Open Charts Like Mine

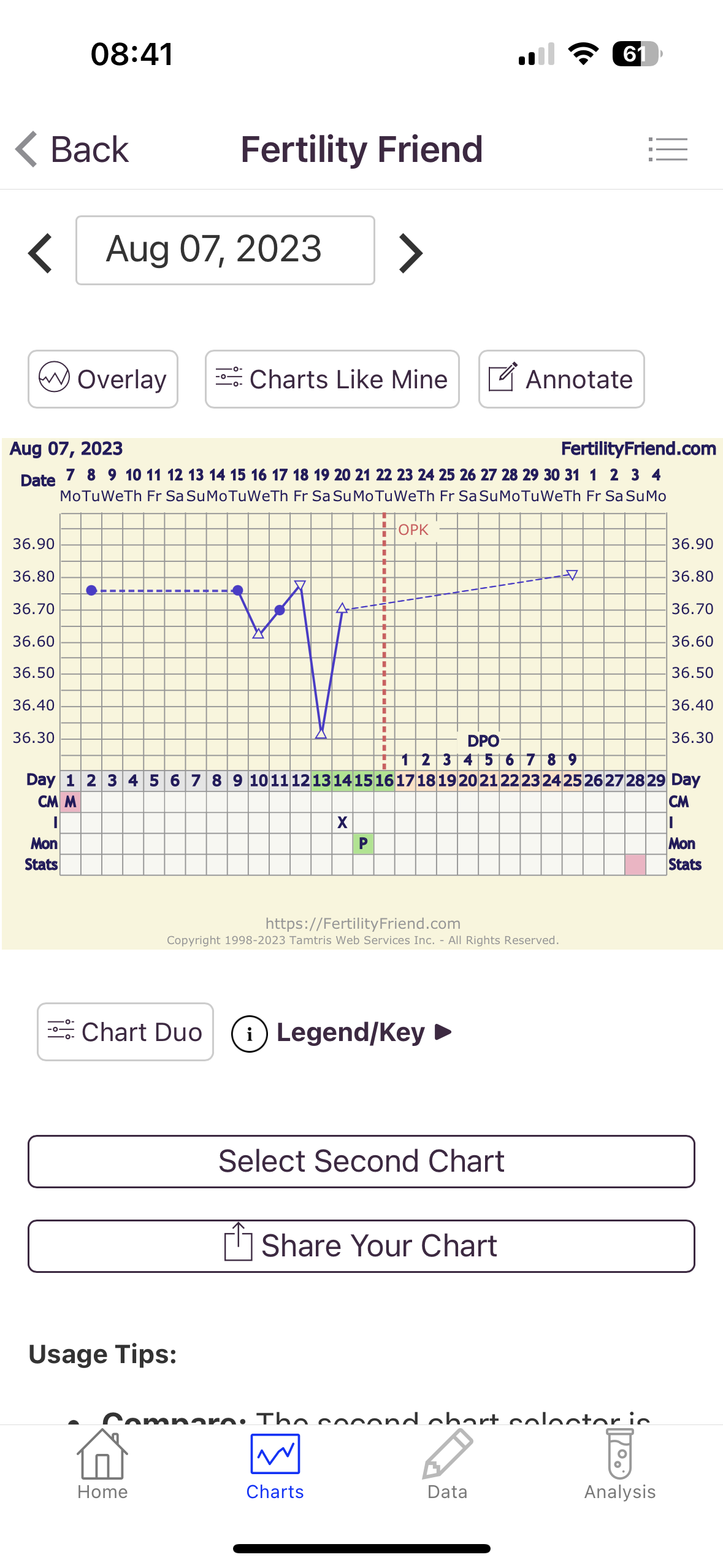[332, 379]
